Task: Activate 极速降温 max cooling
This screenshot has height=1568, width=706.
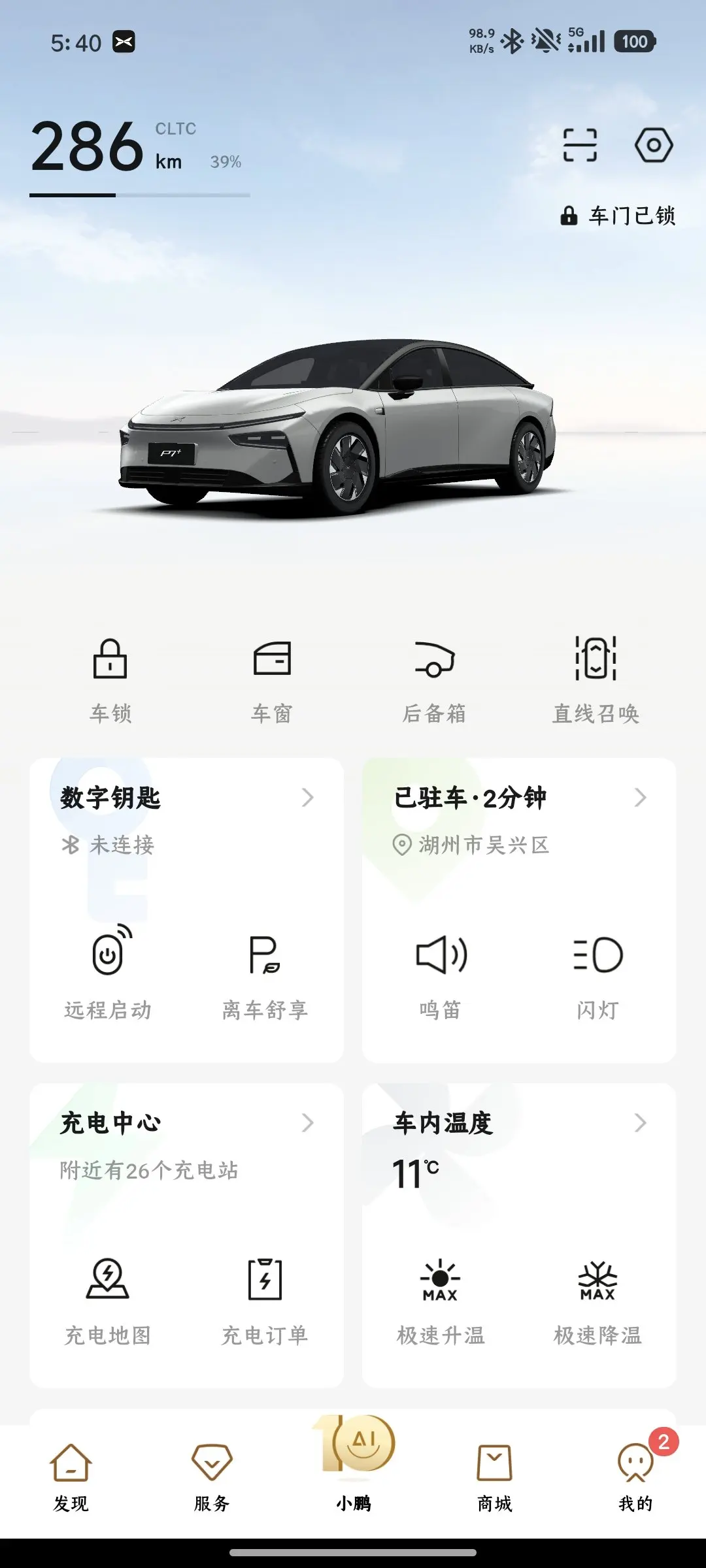Action: 597,1299
